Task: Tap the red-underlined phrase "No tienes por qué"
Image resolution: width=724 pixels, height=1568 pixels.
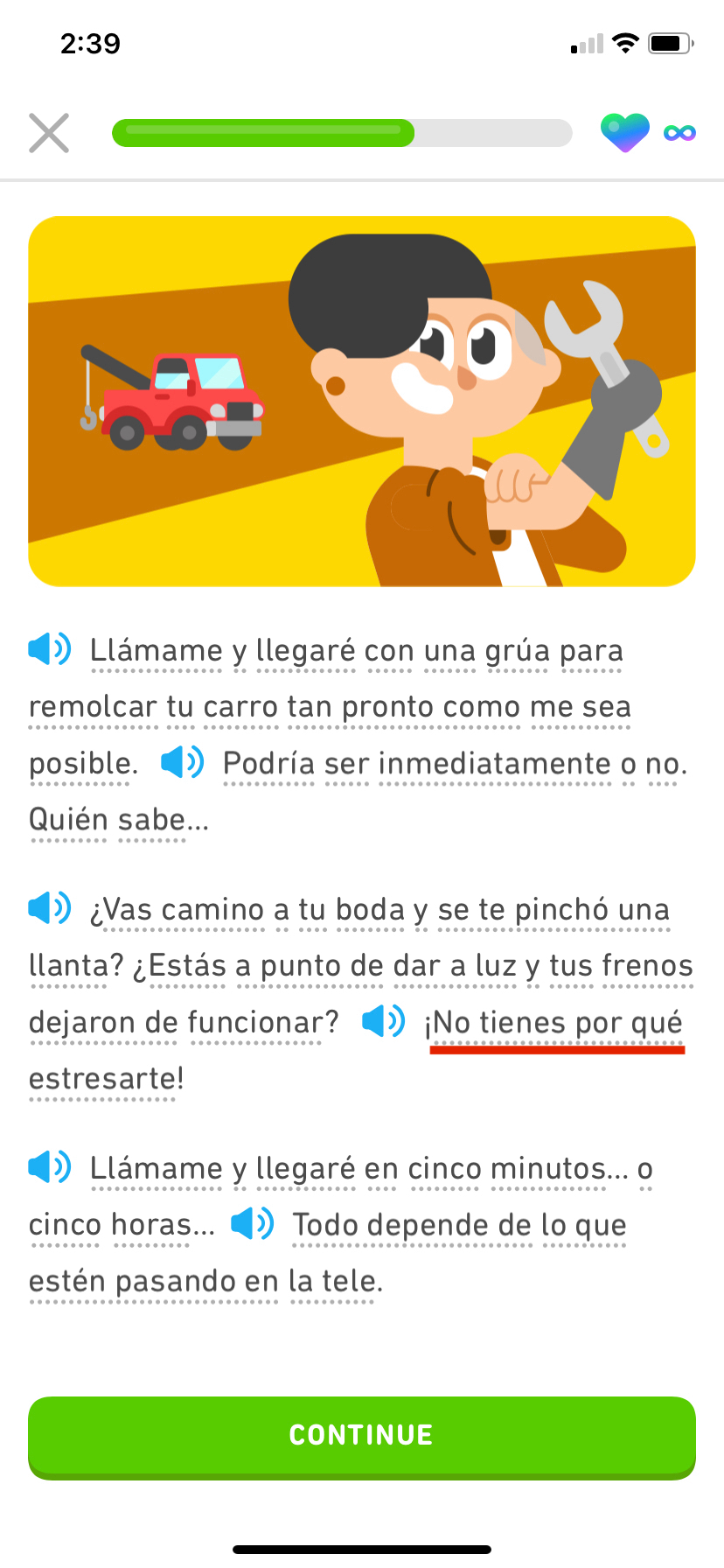Action: pos(554,1020)
